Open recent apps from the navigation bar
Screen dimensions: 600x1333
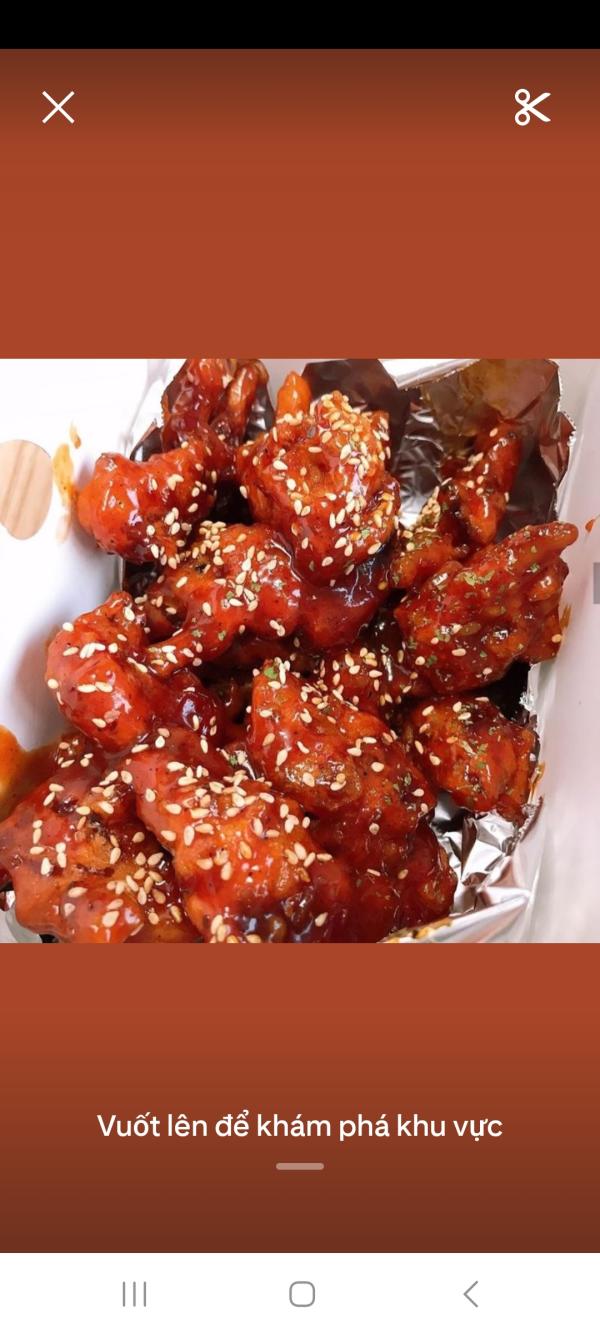tap(134, 1294)
